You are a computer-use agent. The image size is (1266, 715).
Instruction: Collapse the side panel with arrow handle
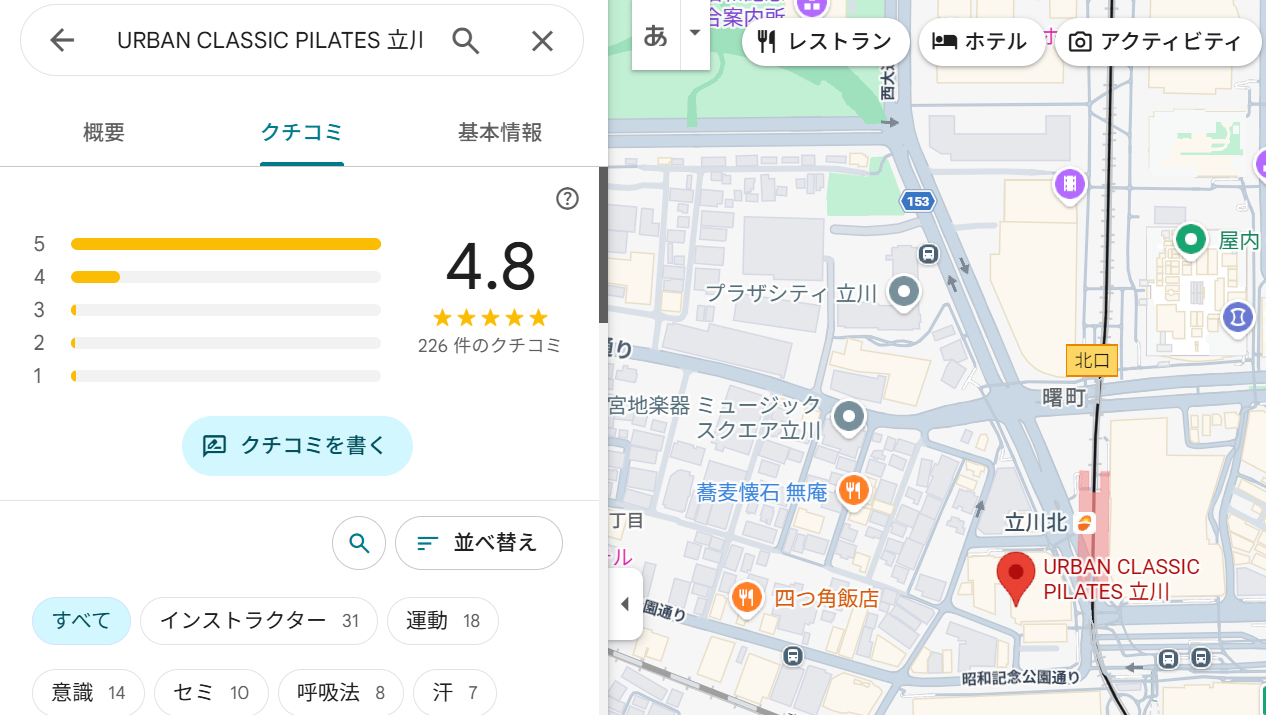point(625,604)
